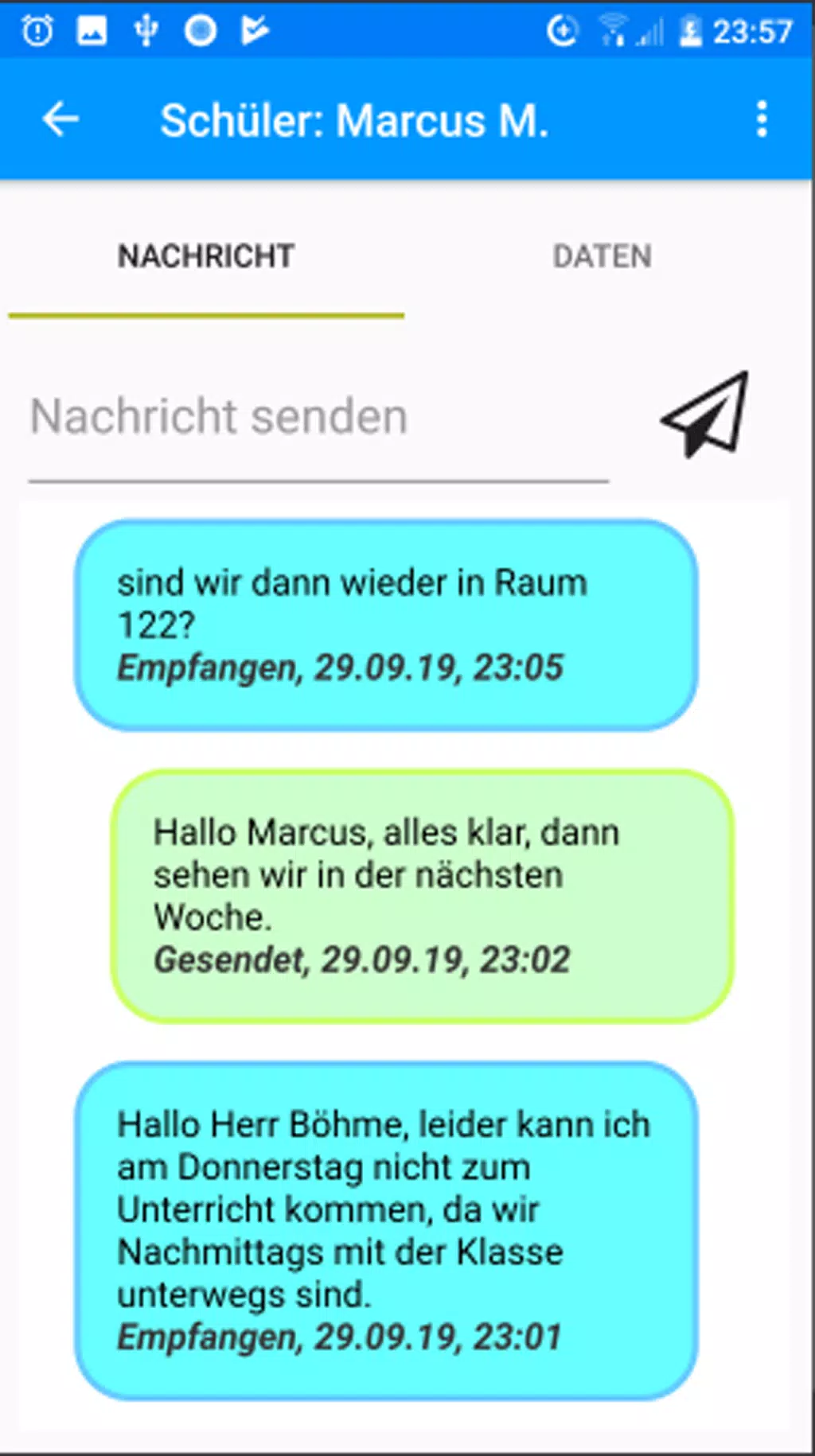Viewport: 815px width, 1456px height.
Task: Open the three-dot overflow menu
Action: point(762,120)
